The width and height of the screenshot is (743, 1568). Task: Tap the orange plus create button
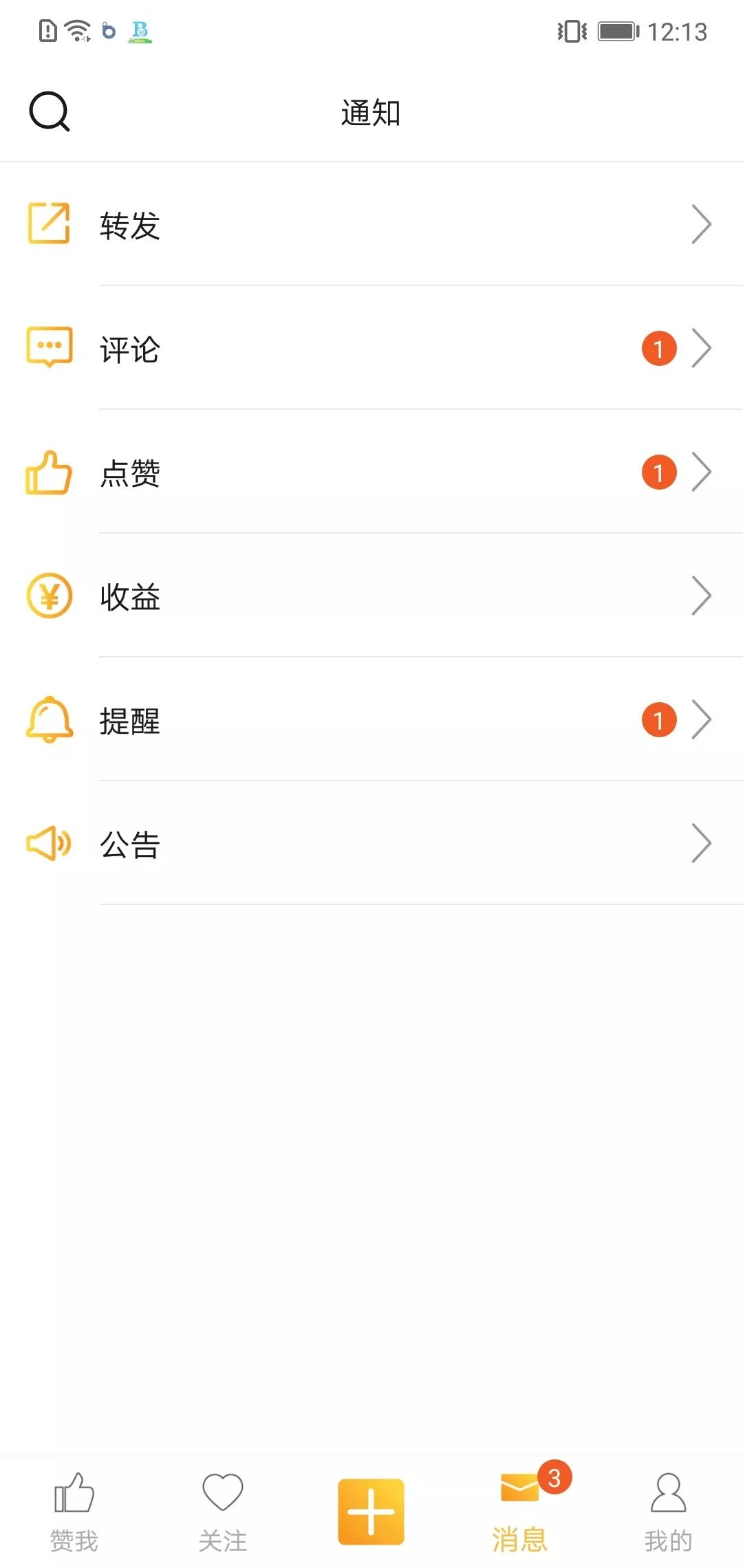click(371, 1512)
